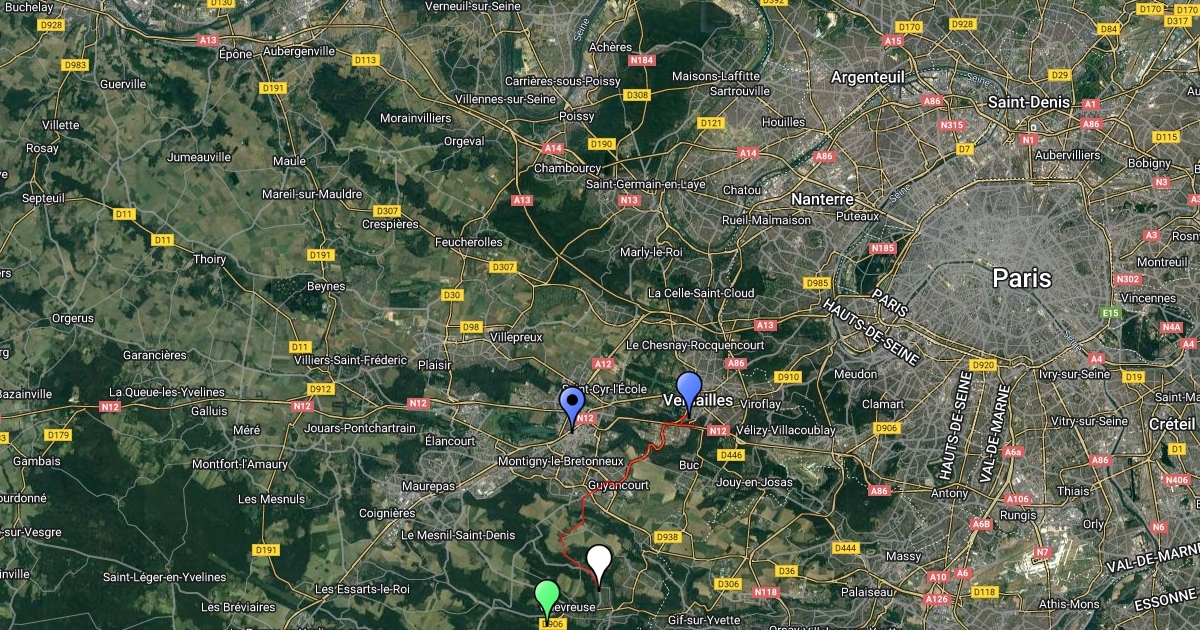
Task: Select the green marker near Chevreuse
Action: click(546, 596)
